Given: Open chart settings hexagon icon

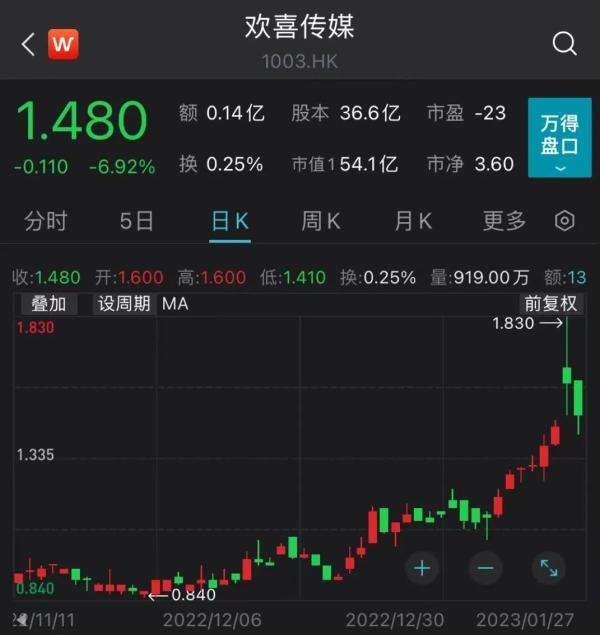Looking at the screenshot, I should 565,221.
